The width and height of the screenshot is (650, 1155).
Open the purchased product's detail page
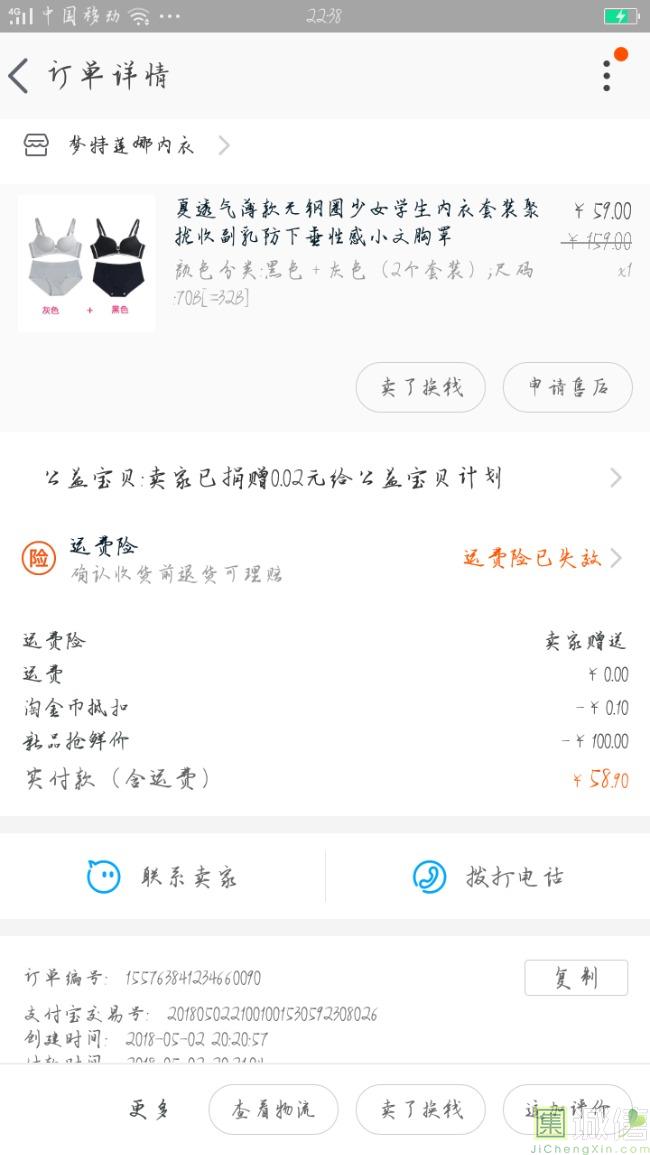pyautogui.click(x=357, y=222)
